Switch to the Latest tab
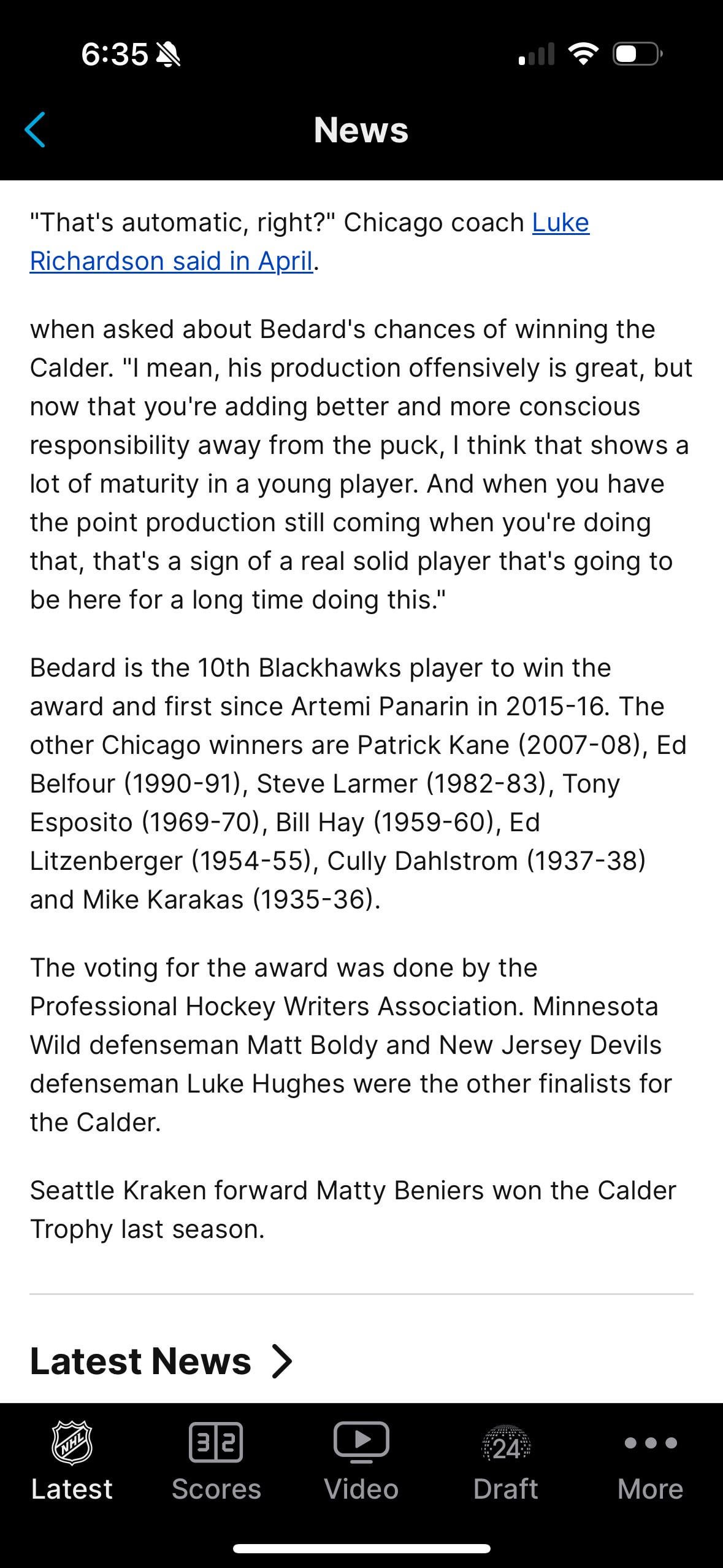The height and width of the screenshot is (1568, 723). 72,1461
